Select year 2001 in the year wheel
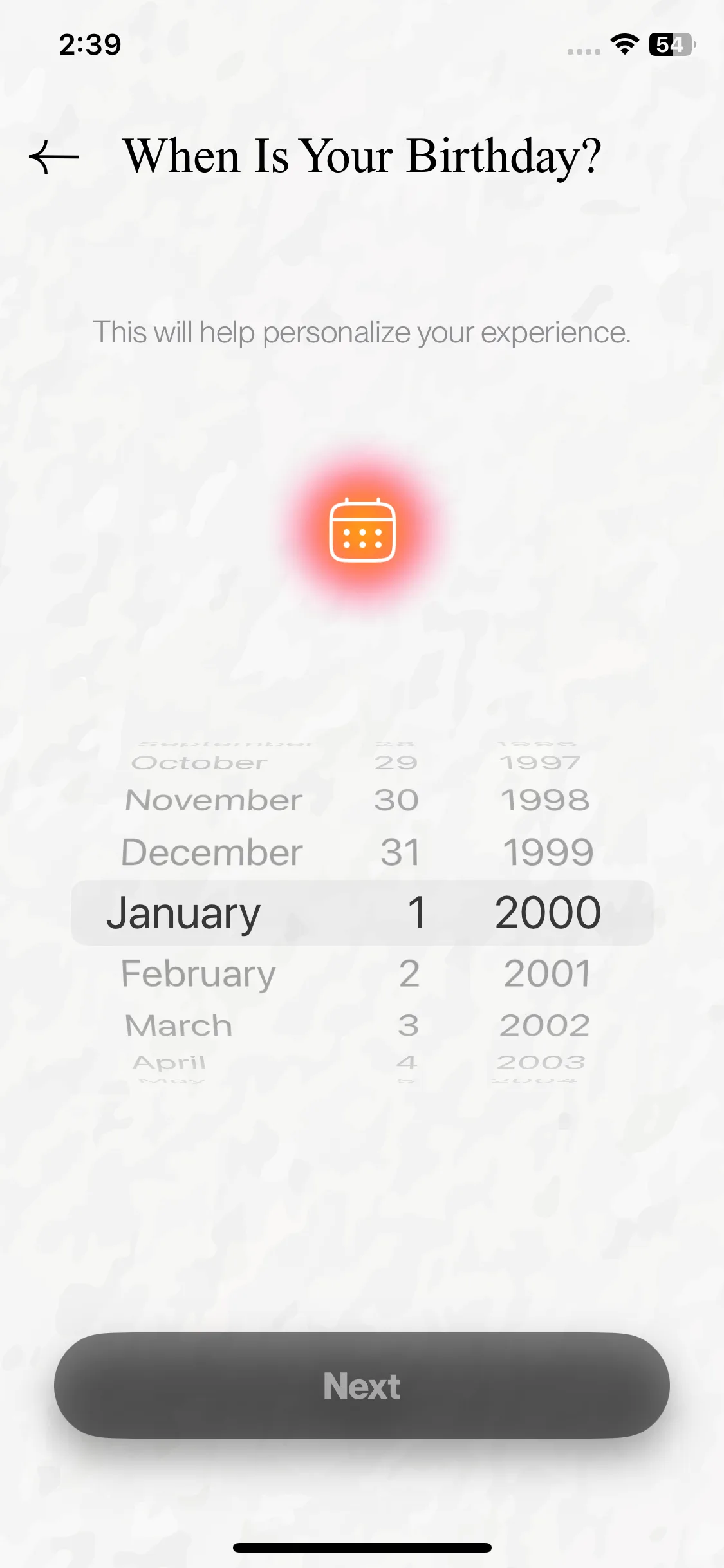This screenshot has height=1568, width=724. point(547,973)
